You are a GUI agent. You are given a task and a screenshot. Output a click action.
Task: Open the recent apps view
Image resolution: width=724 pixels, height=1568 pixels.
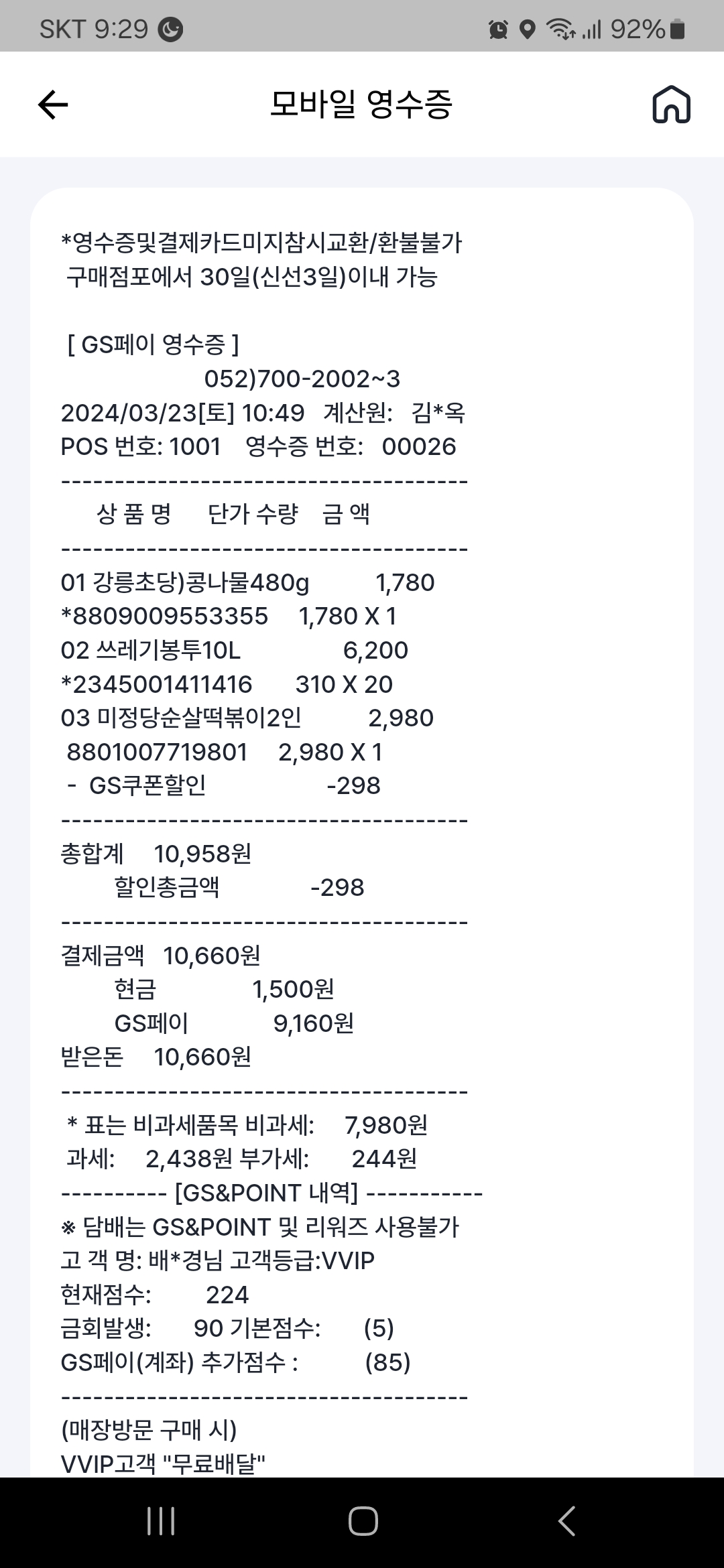[161, 1521]
